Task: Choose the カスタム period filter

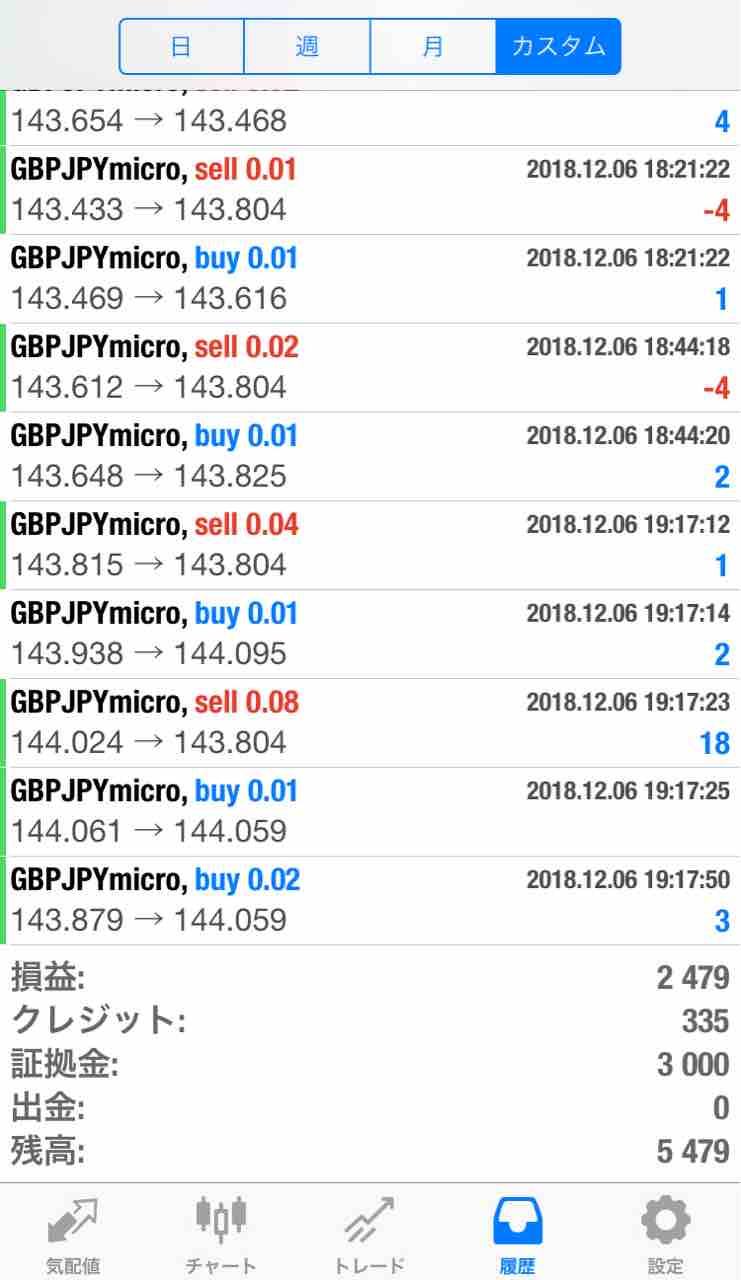Action: point(558,46)
